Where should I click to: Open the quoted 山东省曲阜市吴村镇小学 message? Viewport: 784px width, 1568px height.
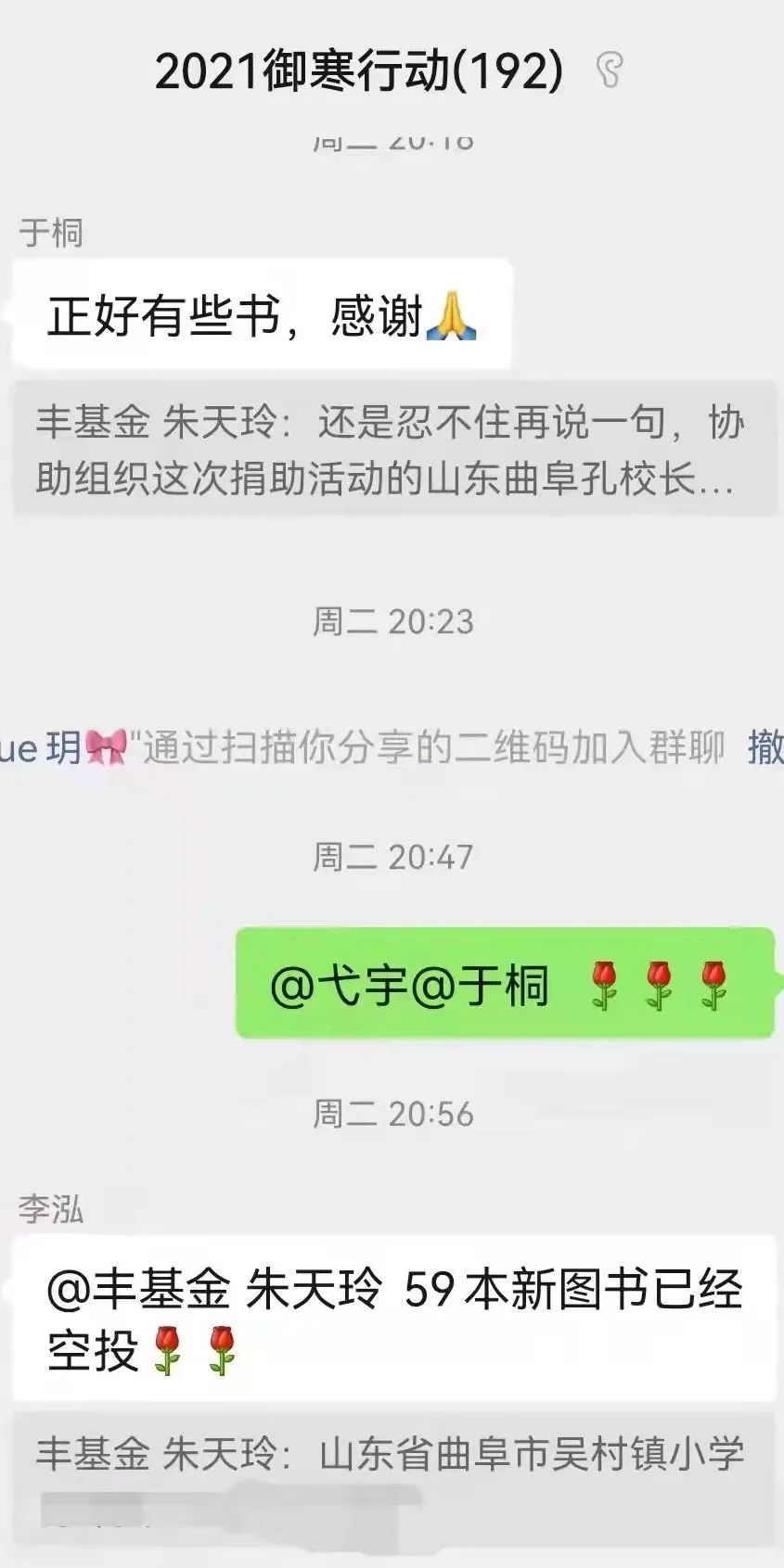pyautogui.click(x=393, y=1476)
